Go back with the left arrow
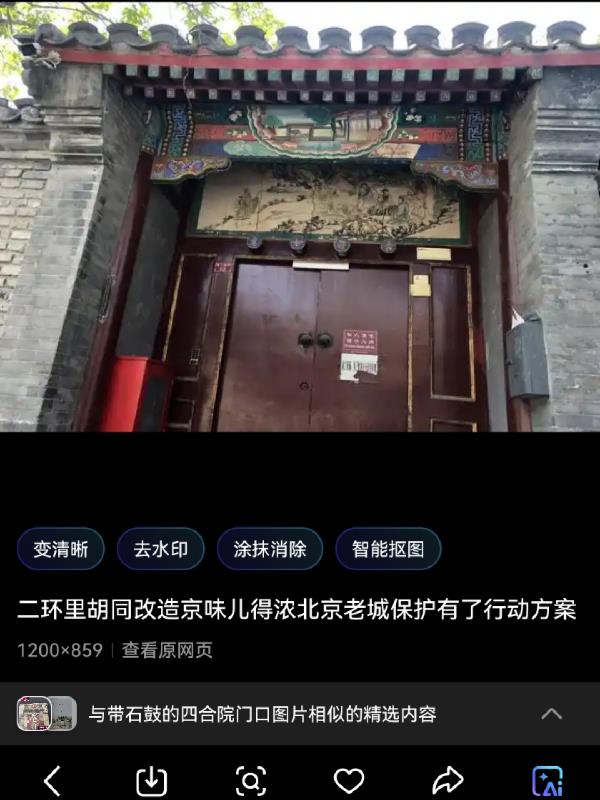600x800 pixels. (x=53, y=780)
